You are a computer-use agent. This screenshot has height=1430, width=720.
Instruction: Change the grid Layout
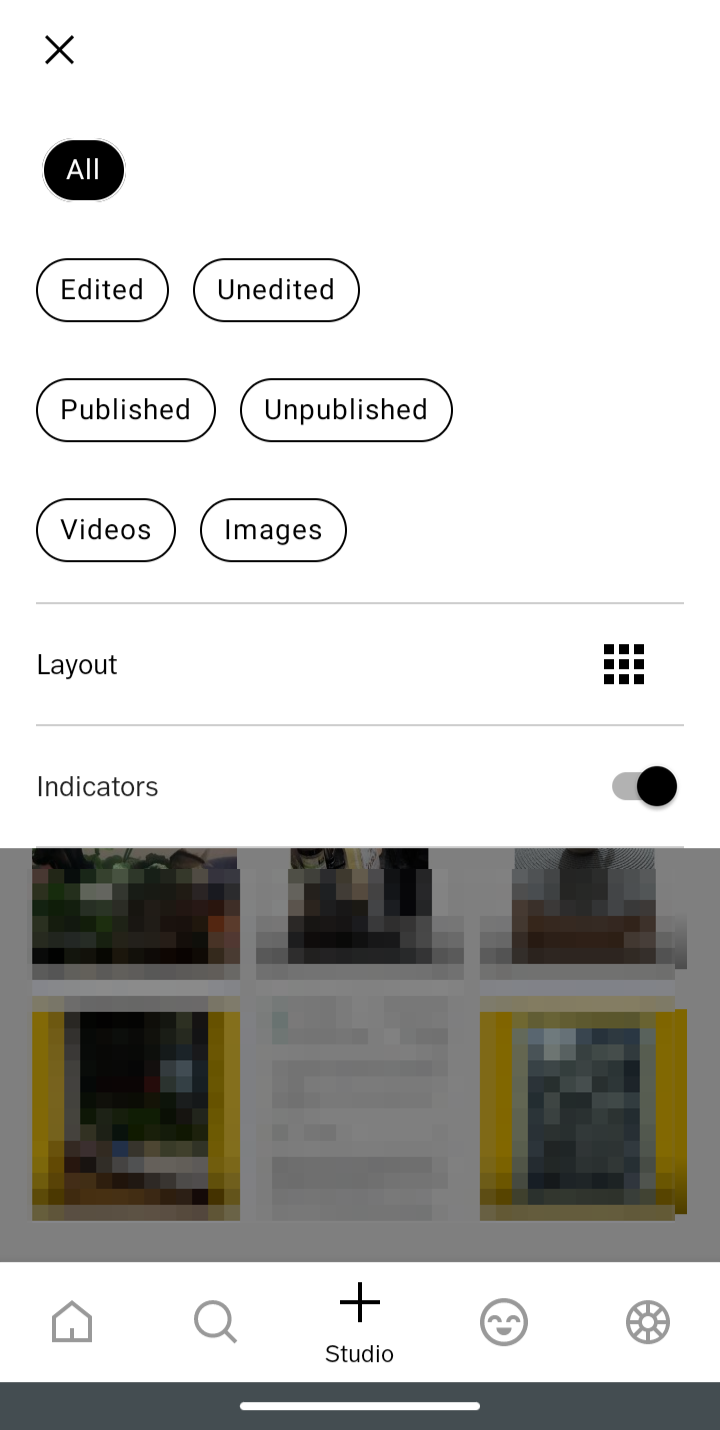coord(624,664)
